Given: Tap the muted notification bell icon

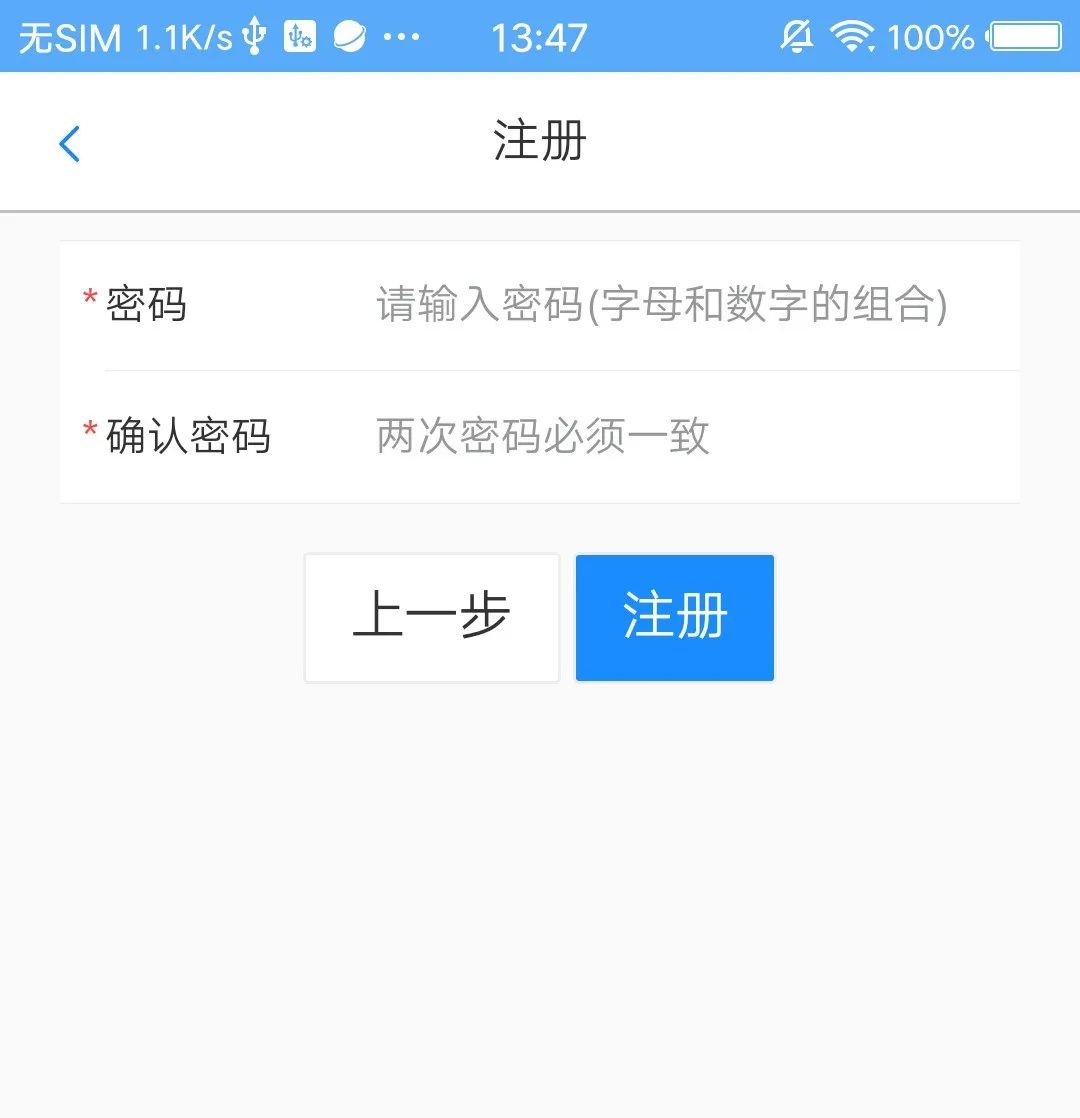Looking at the screenshot, I should [795, 35].
